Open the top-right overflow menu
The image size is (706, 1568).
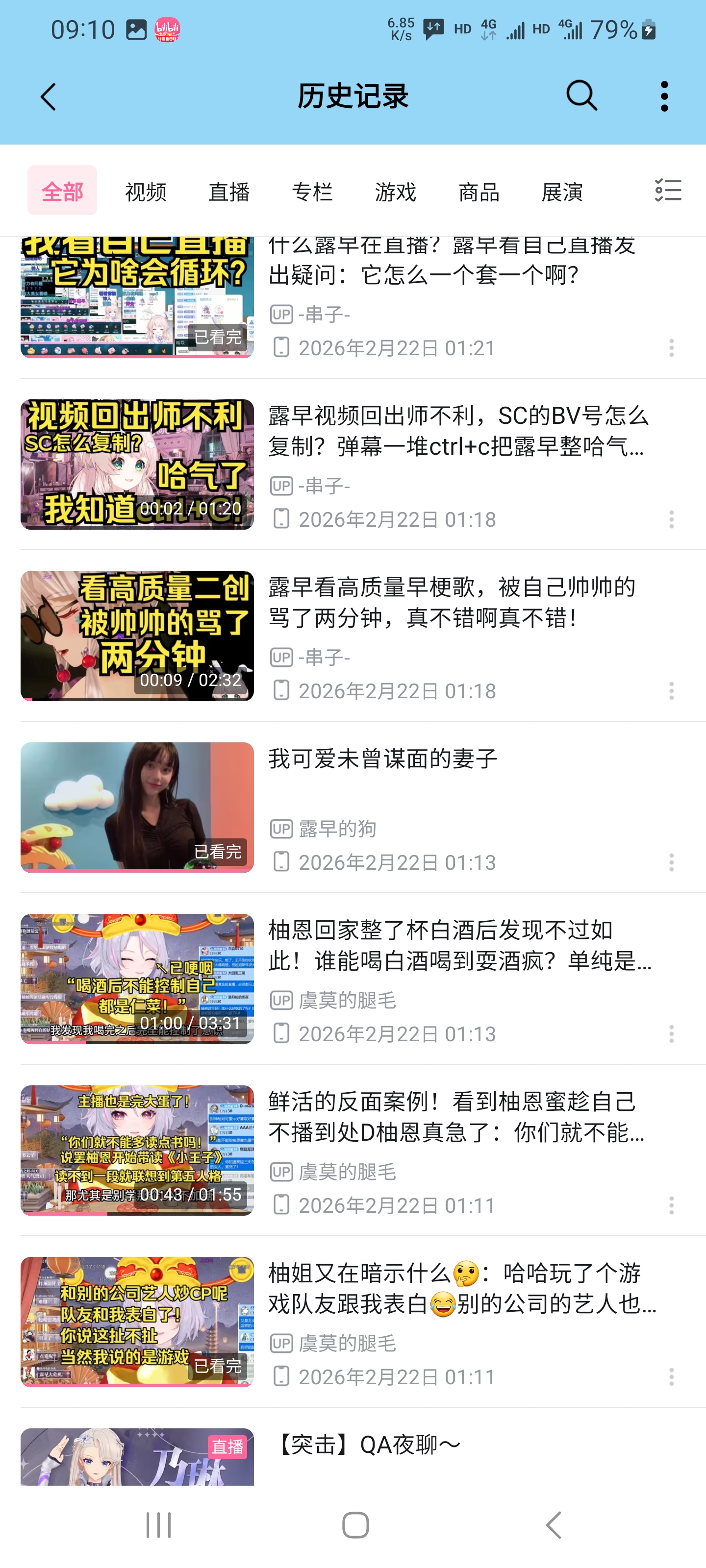[663, 96]
